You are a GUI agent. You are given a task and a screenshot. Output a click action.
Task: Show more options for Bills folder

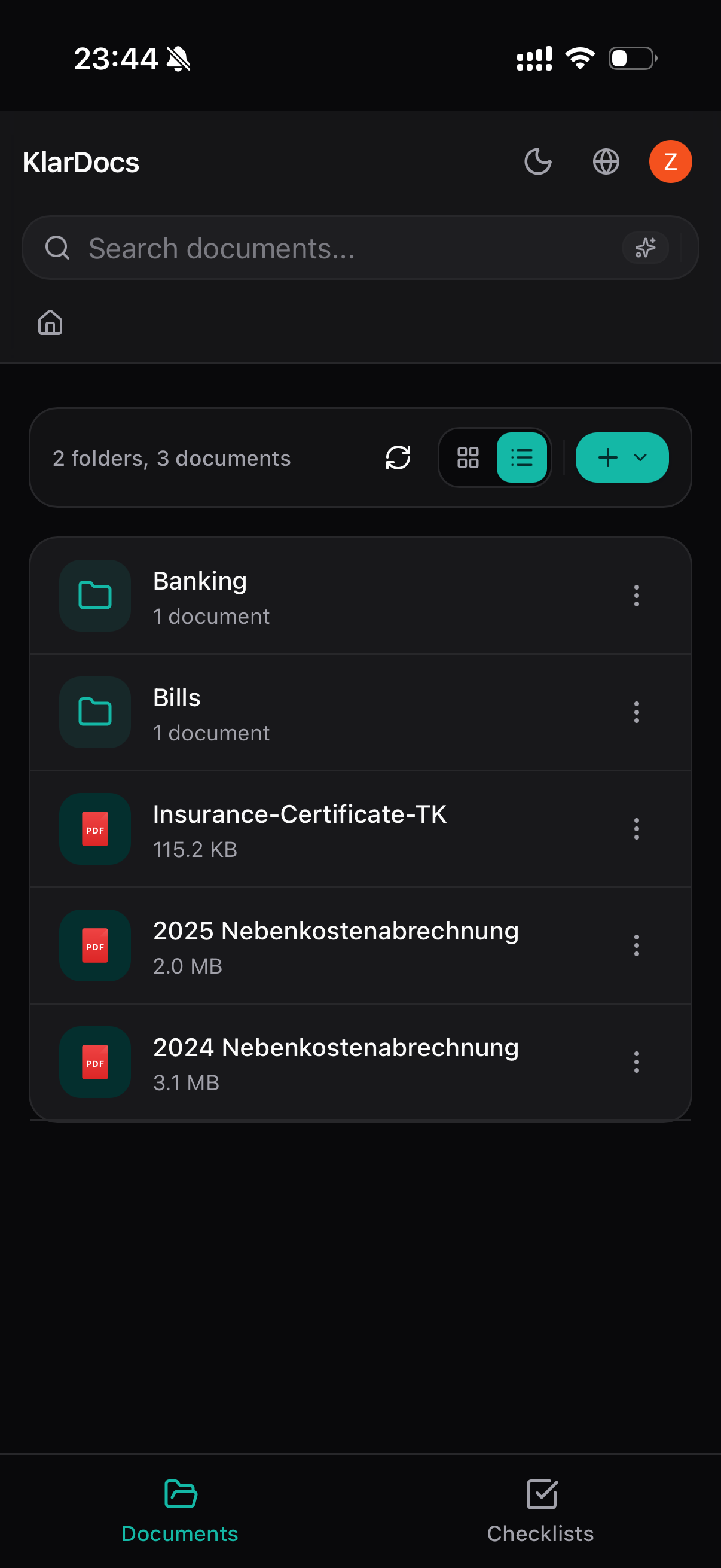click(x=636, y=713)
